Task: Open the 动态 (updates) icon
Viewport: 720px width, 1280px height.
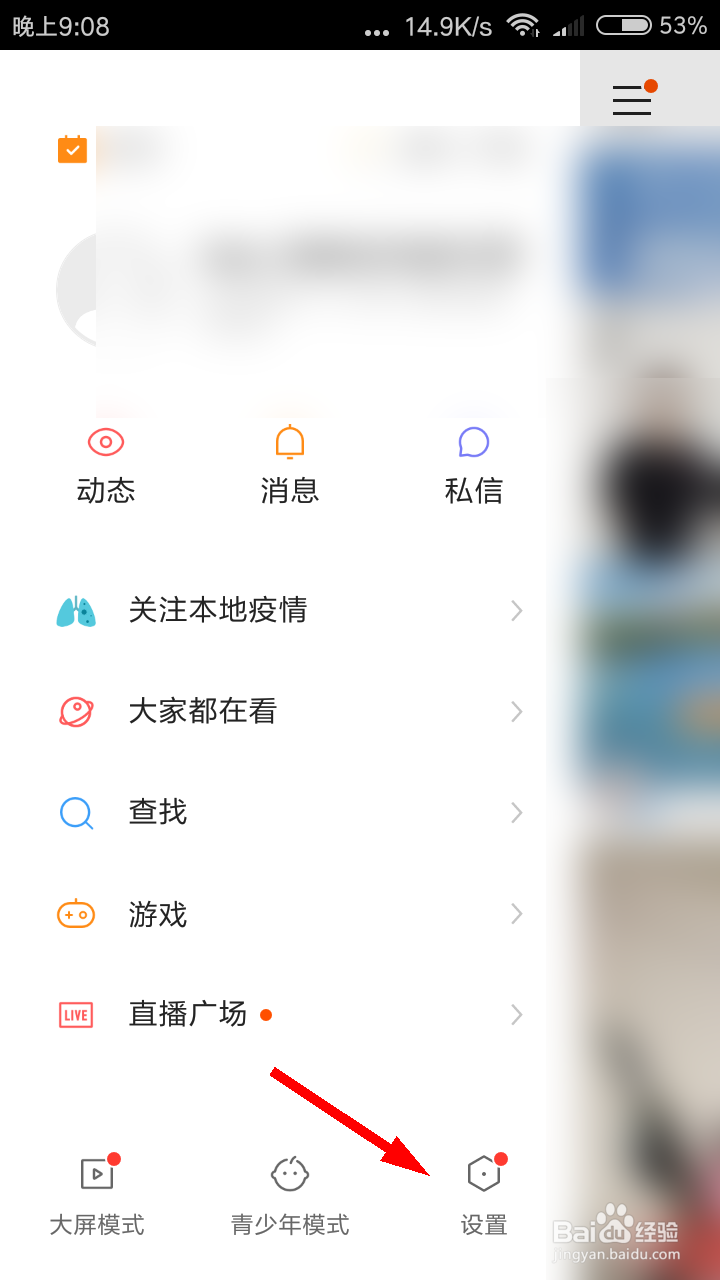Action: 105,441
